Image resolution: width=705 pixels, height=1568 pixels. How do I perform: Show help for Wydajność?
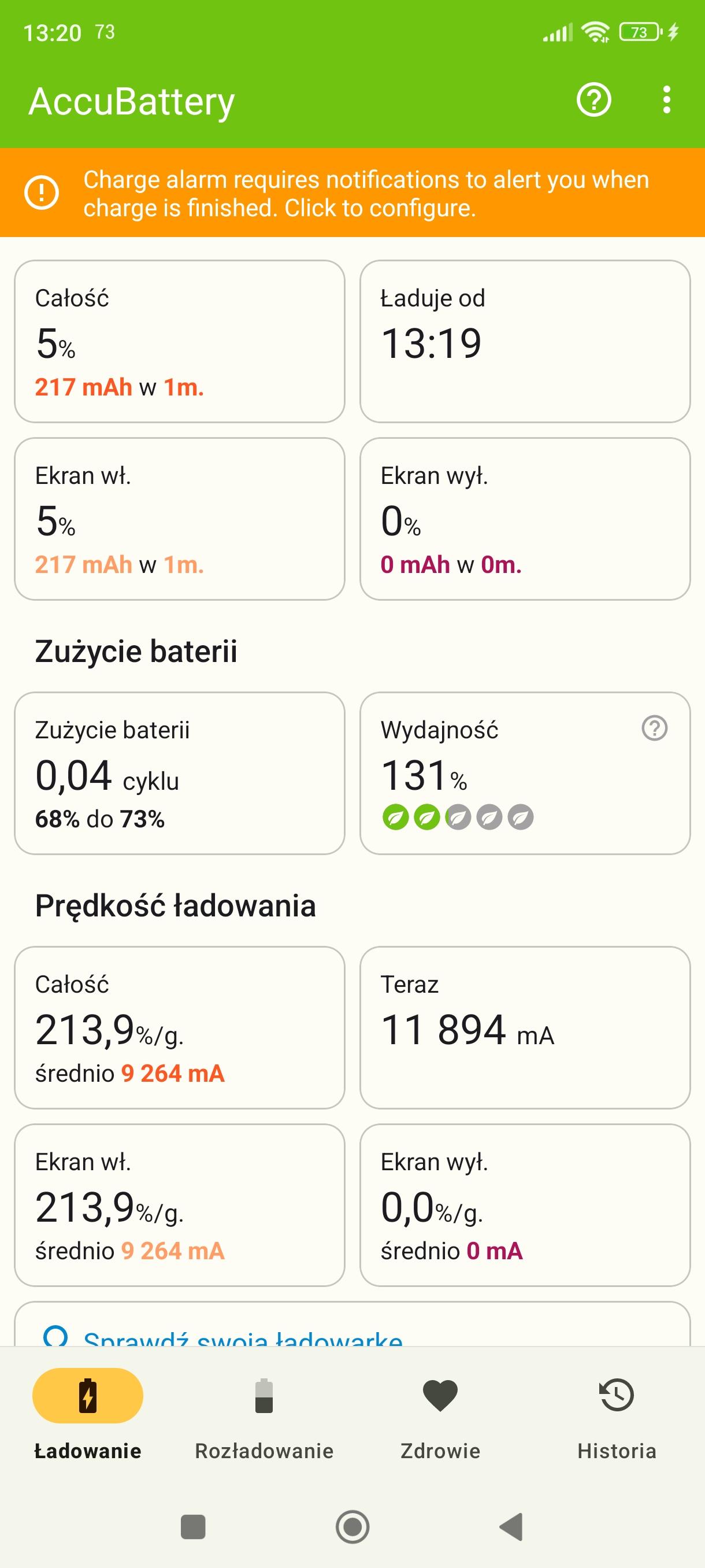coord(655,728)
